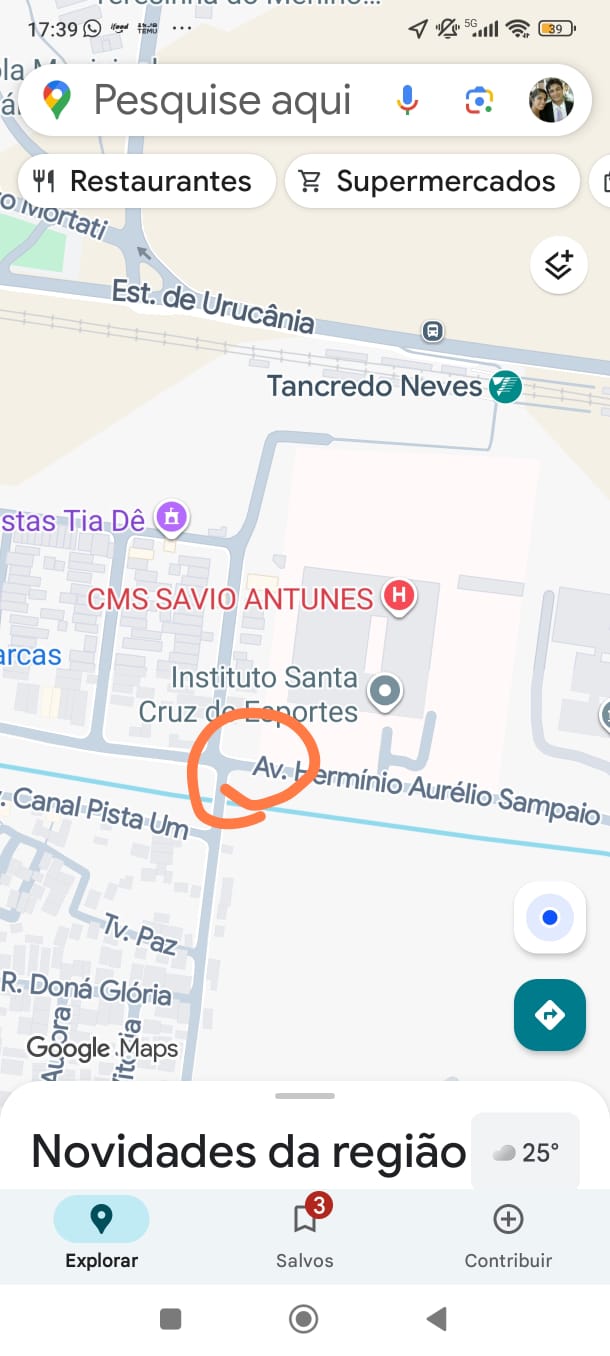Tap the bus stop on Est. de Urucânia

(433, 330)
